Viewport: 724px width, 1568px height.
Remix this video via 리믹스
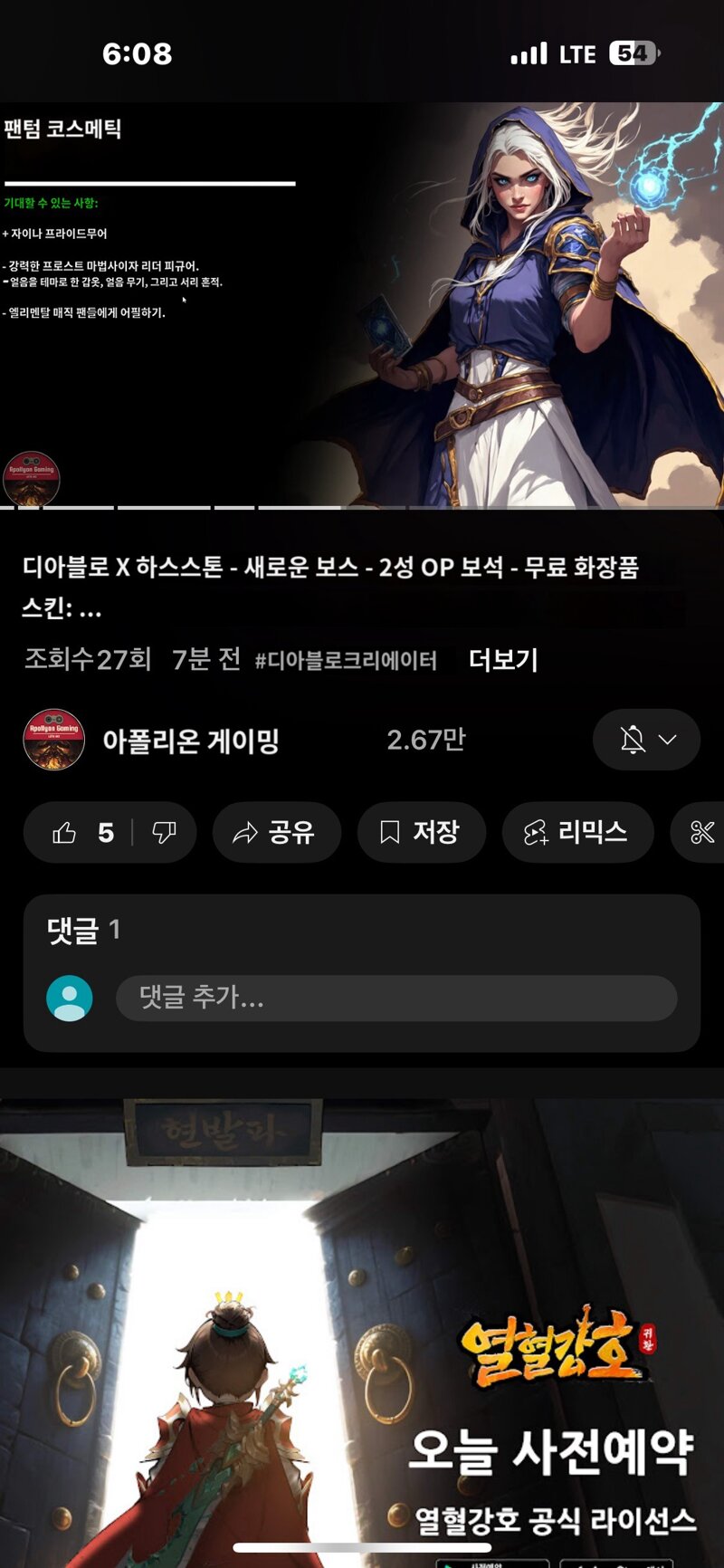click(x=576, y=832)
